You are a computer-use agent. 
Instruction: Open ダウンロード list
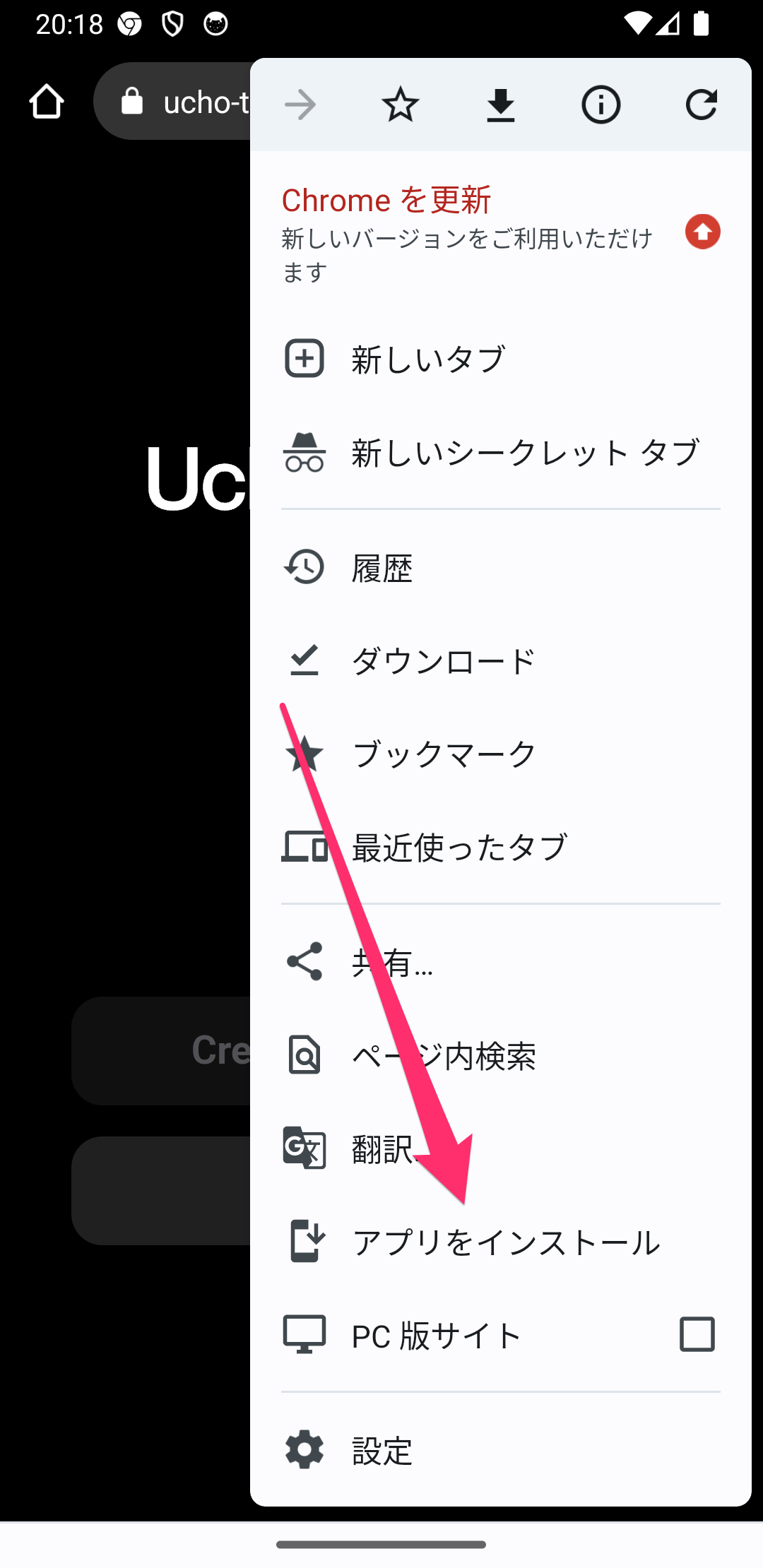coord(444,661)
